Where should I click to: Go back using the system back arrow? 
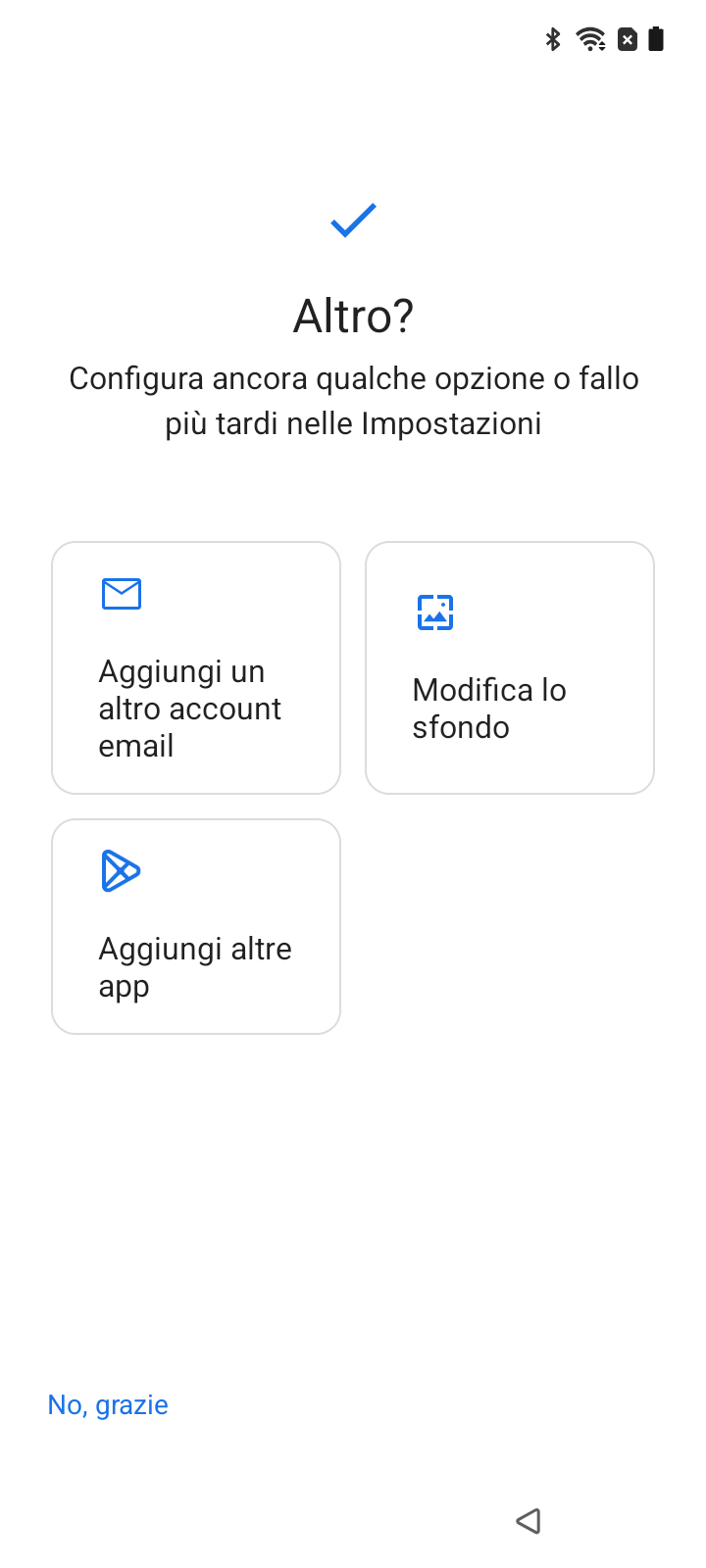click(x=529, y=1520)
